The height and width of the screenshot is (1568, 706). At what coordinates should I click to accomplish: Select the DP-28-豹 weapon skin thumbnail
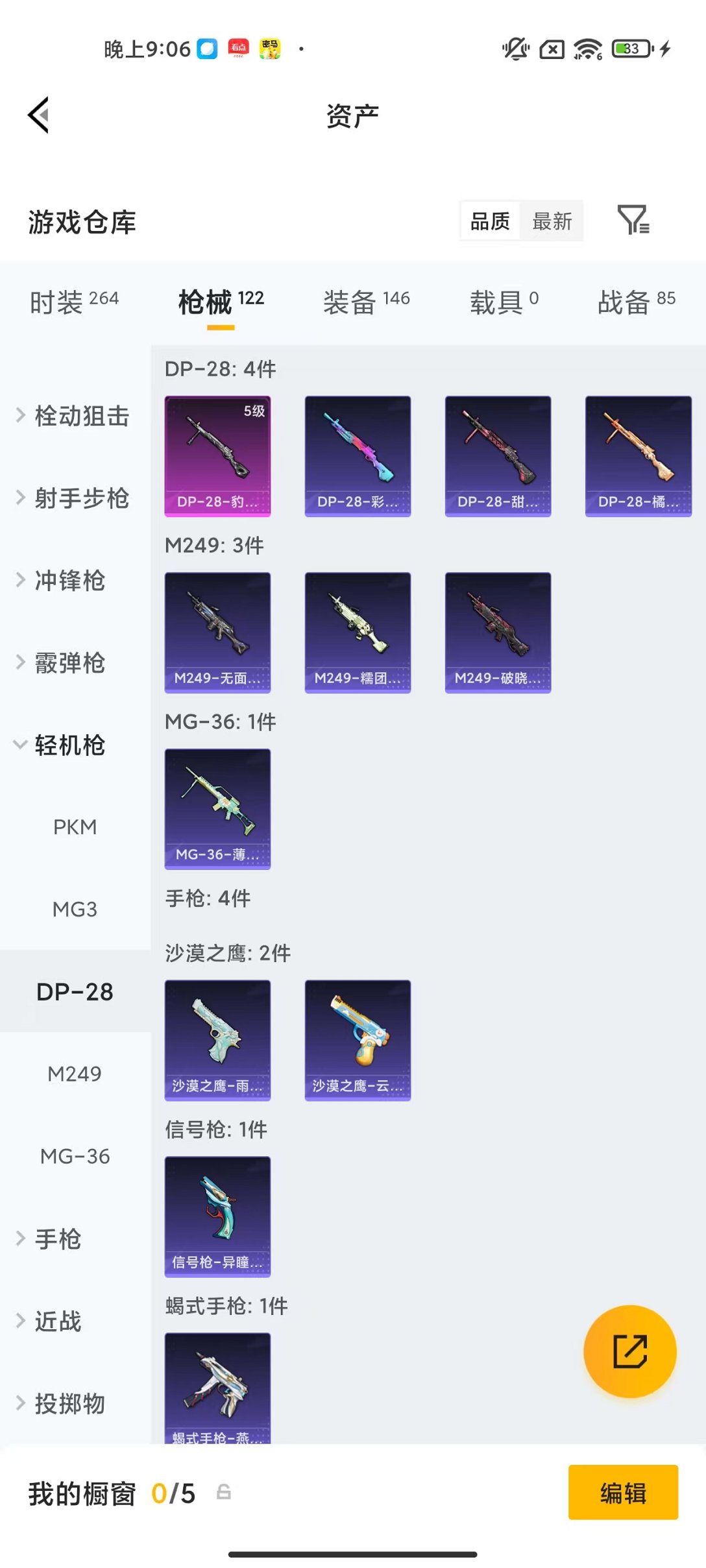click(218, 455)
